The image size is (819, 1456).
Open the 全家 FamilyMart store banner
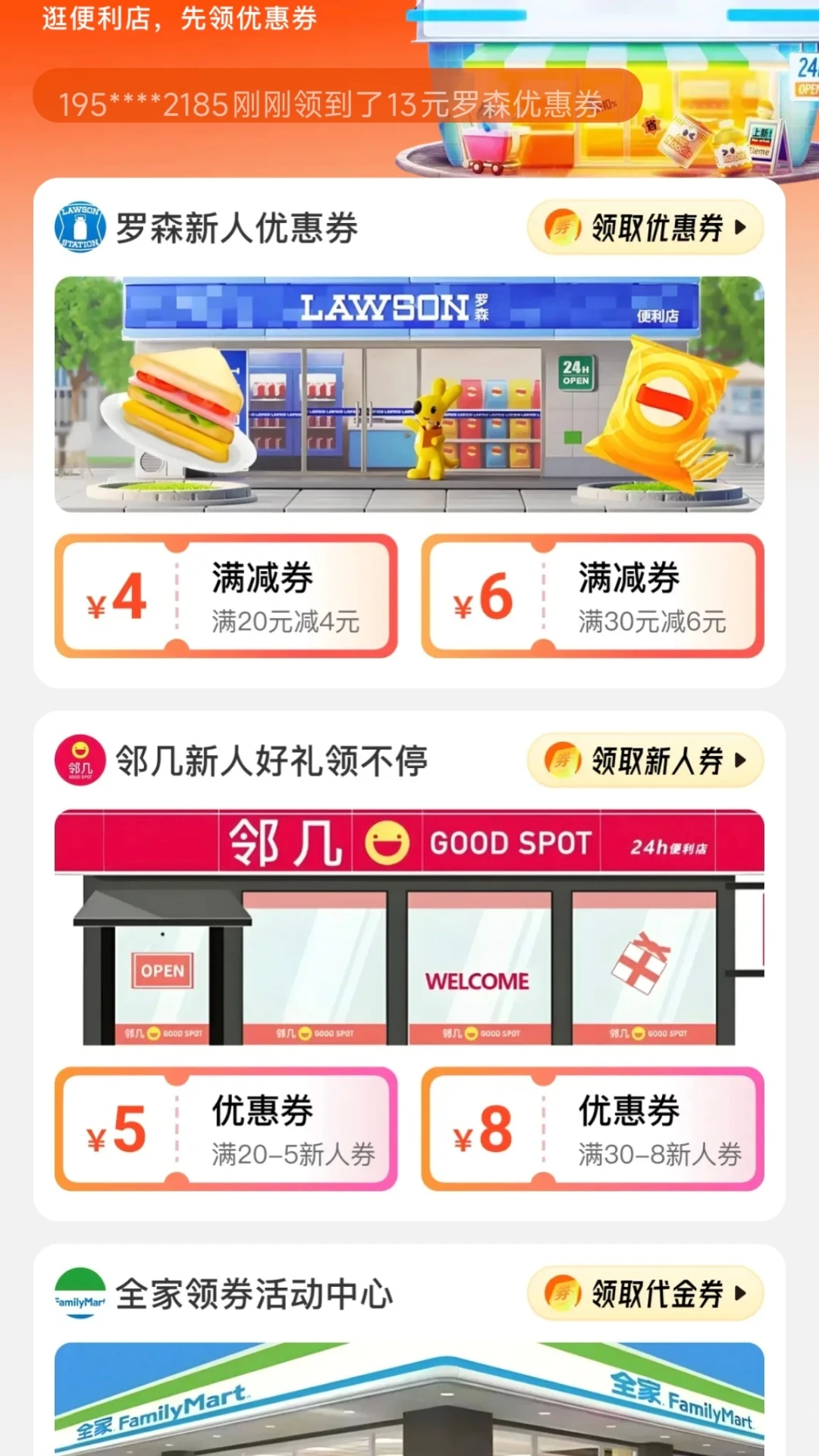click(409, 1399)
